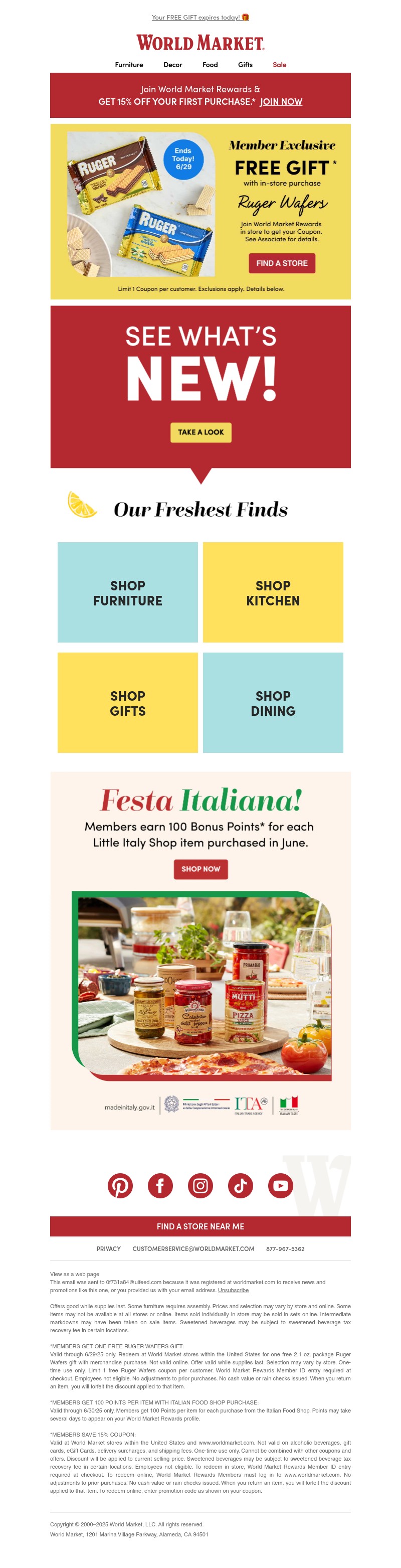Open the Pinterest page
The width and height of the screenshot is (401, 1568).
click(120, 1186)
